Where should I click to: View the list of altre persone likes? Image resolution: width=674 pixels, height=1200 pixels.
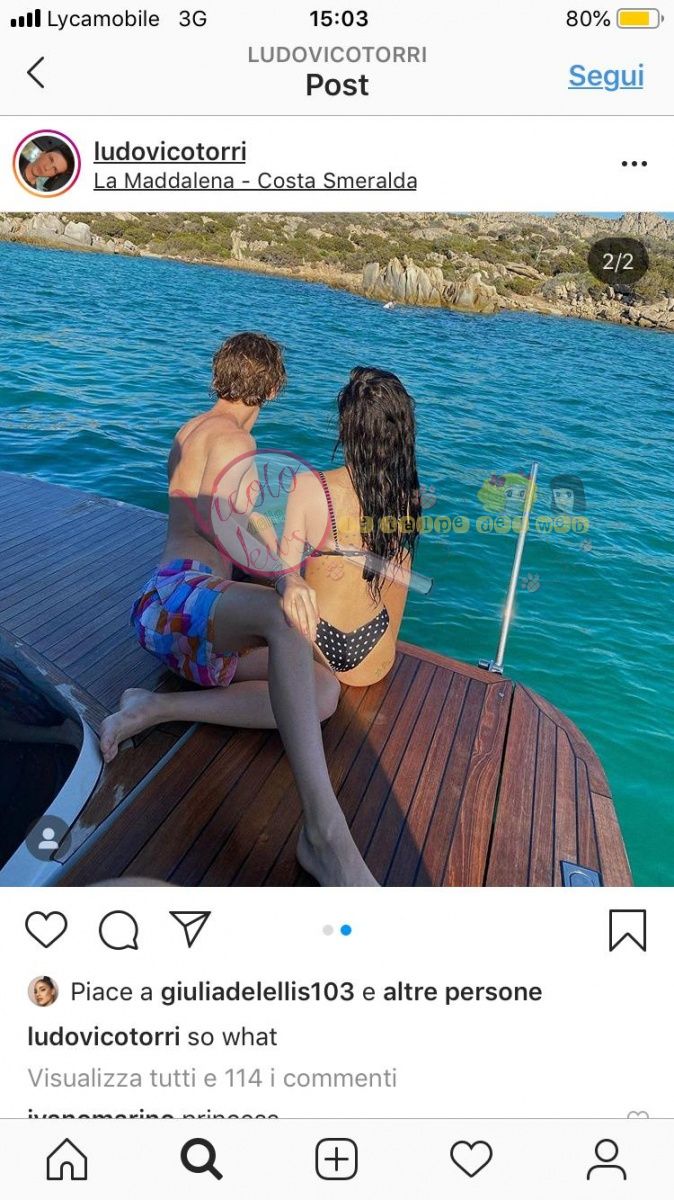(x=462, y=992)
